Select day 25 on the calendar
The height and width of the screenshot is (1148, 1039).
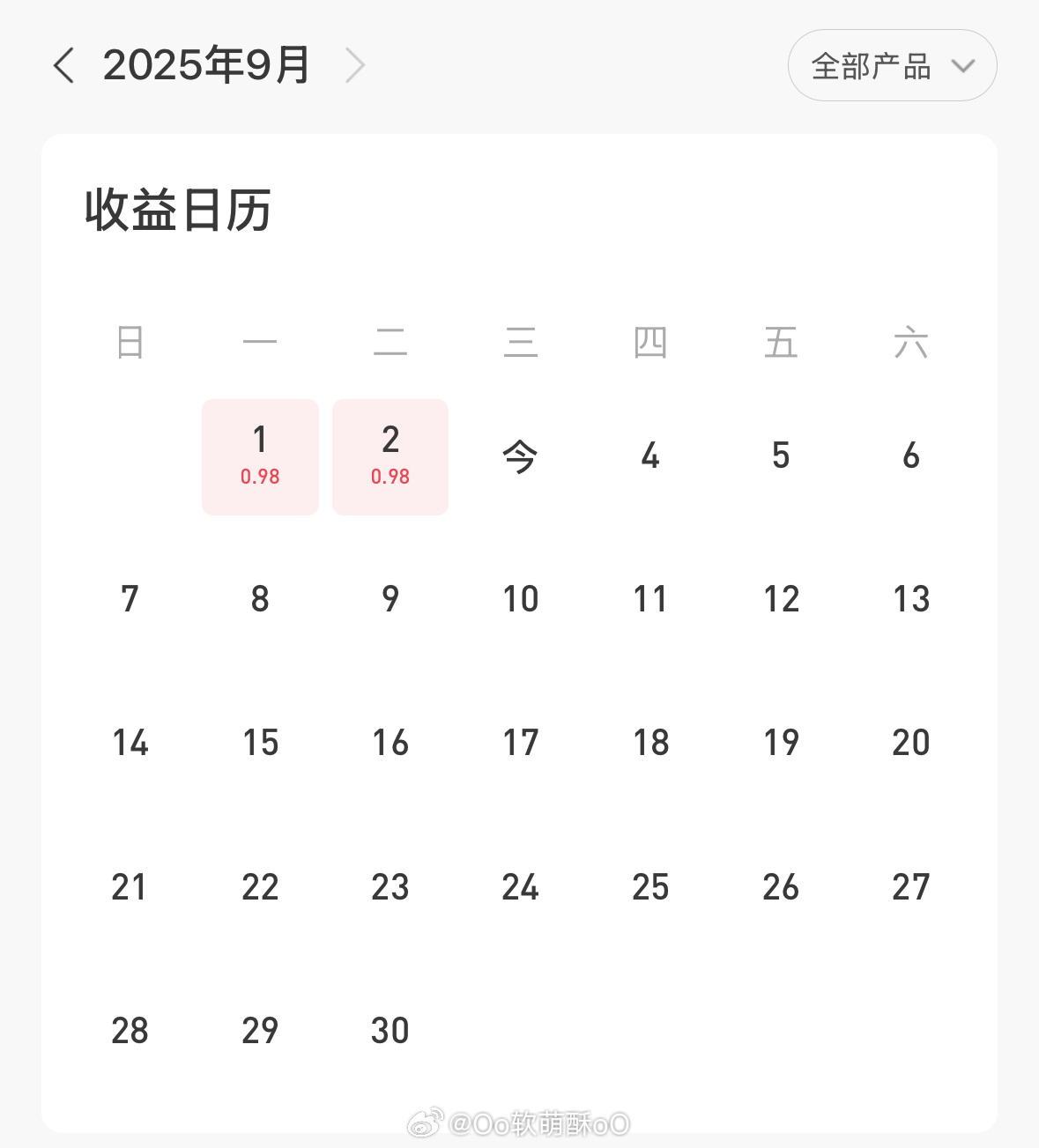650,887
